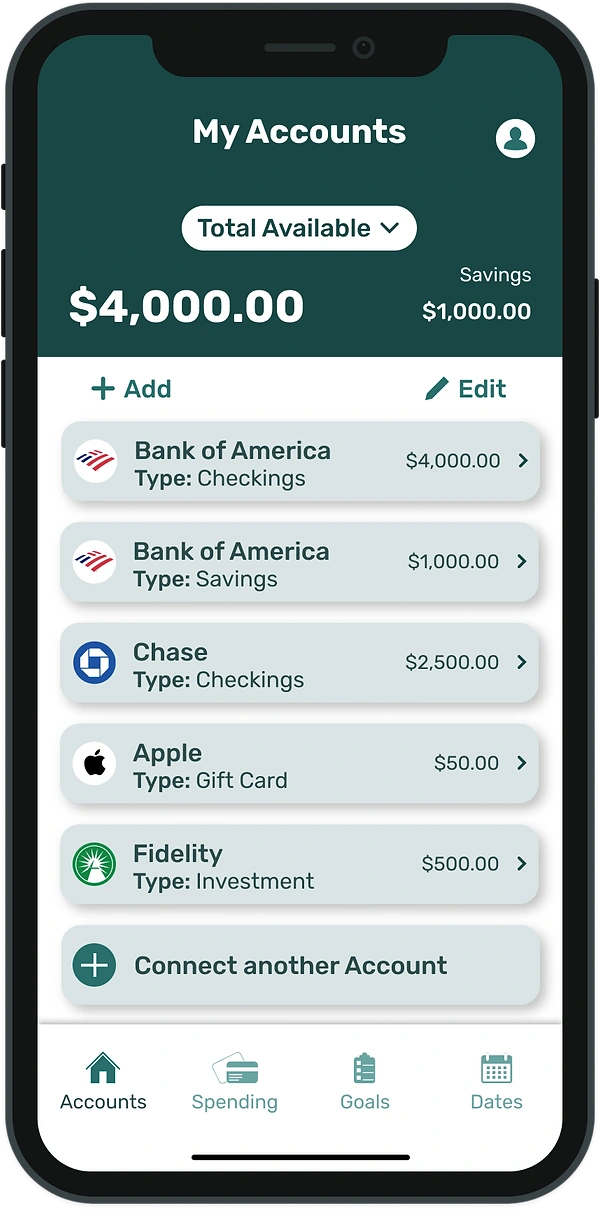This screenshot has height=1212, width=600.
Task: Tap Edit accounts
Action: [x=466, y=389]
